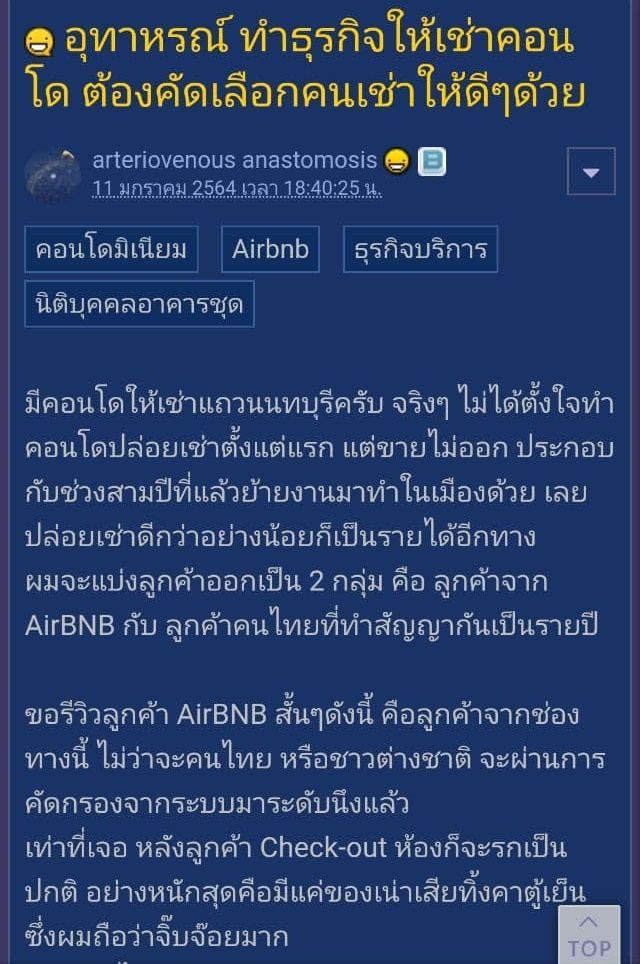640x964 pixels.
Task: Open the คอนโดมิเนียม tag
Action: click(x=111, y=249)
